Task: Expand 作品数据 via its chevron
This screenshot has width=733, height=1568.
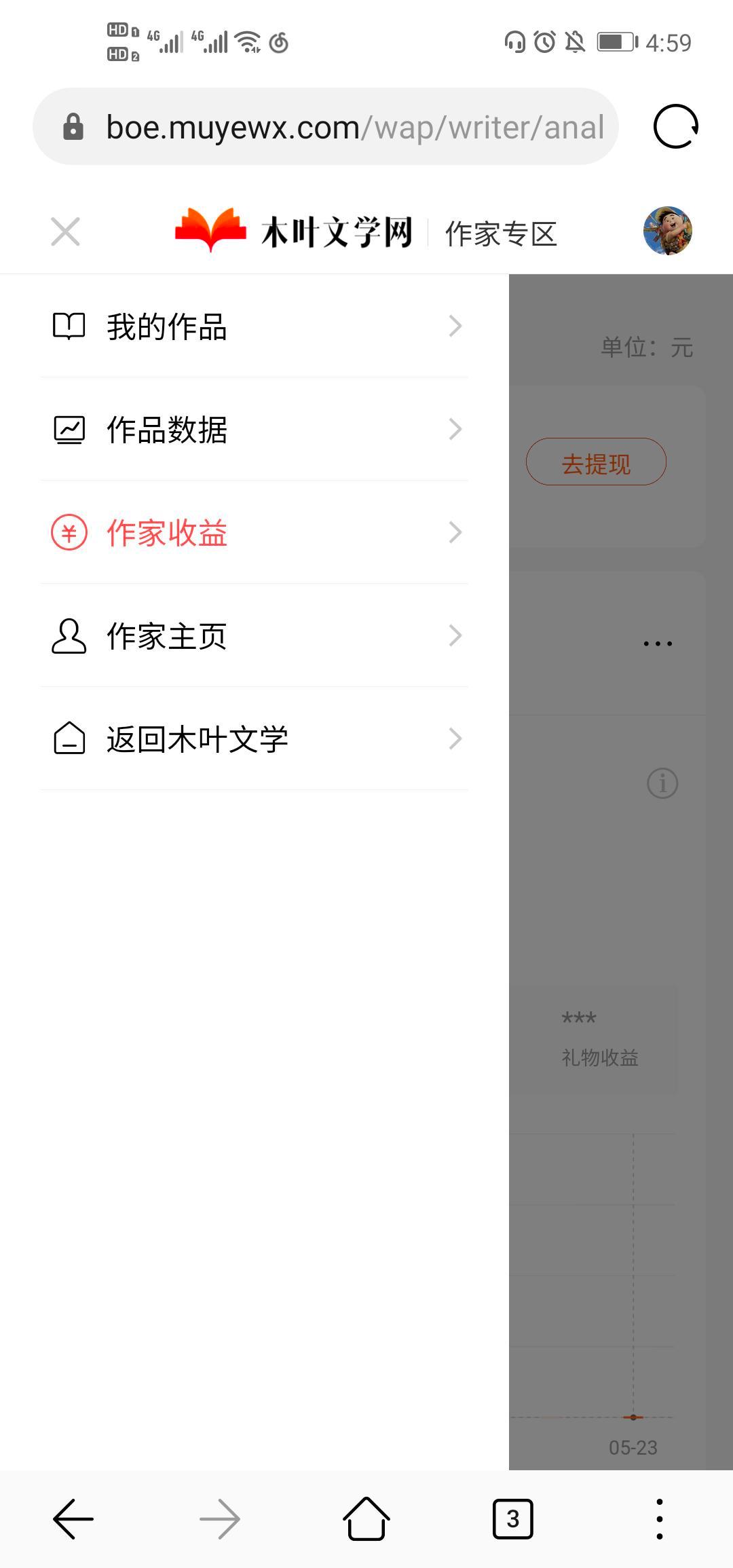Action: (x=455, y=429)
